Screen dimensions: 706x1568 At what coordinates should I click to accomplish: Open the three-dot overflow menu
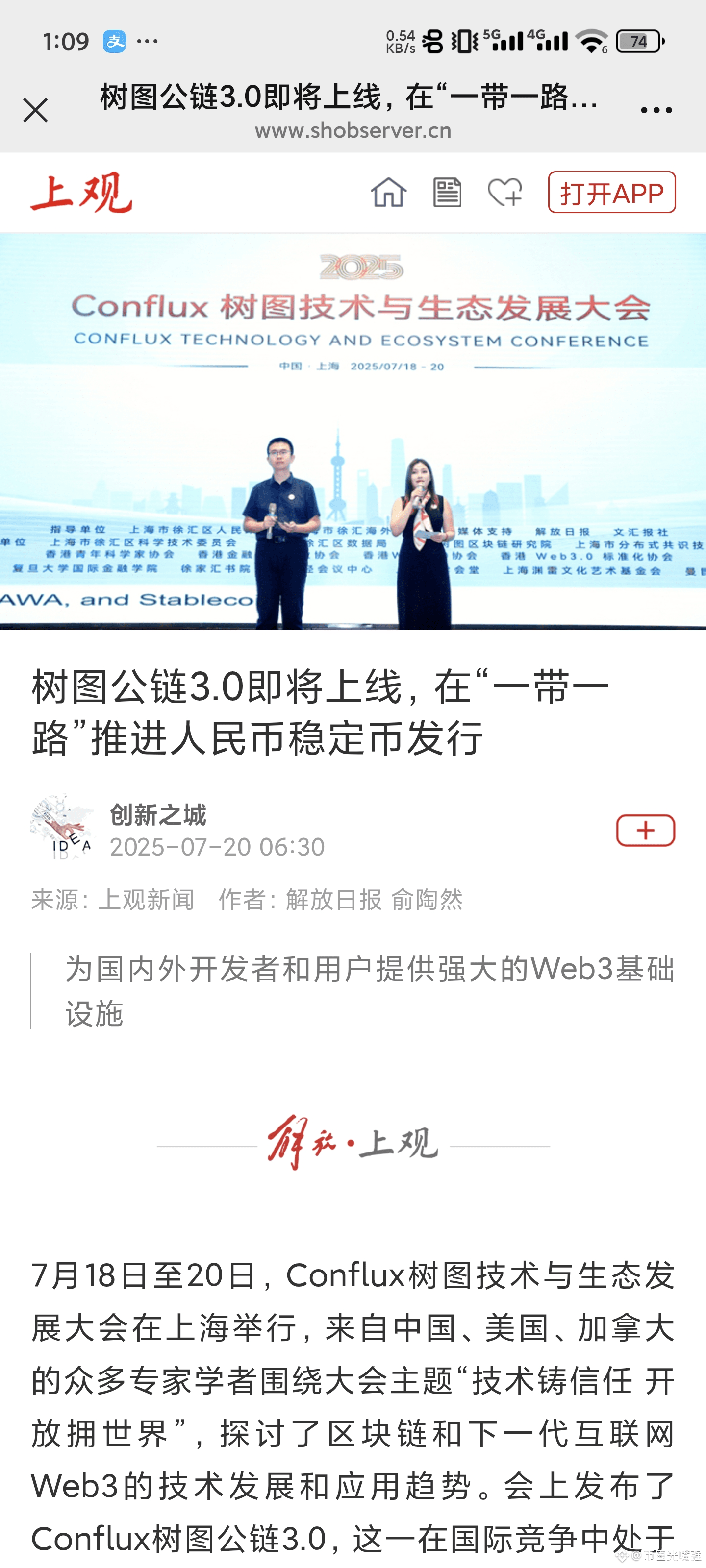coord(656,110)
